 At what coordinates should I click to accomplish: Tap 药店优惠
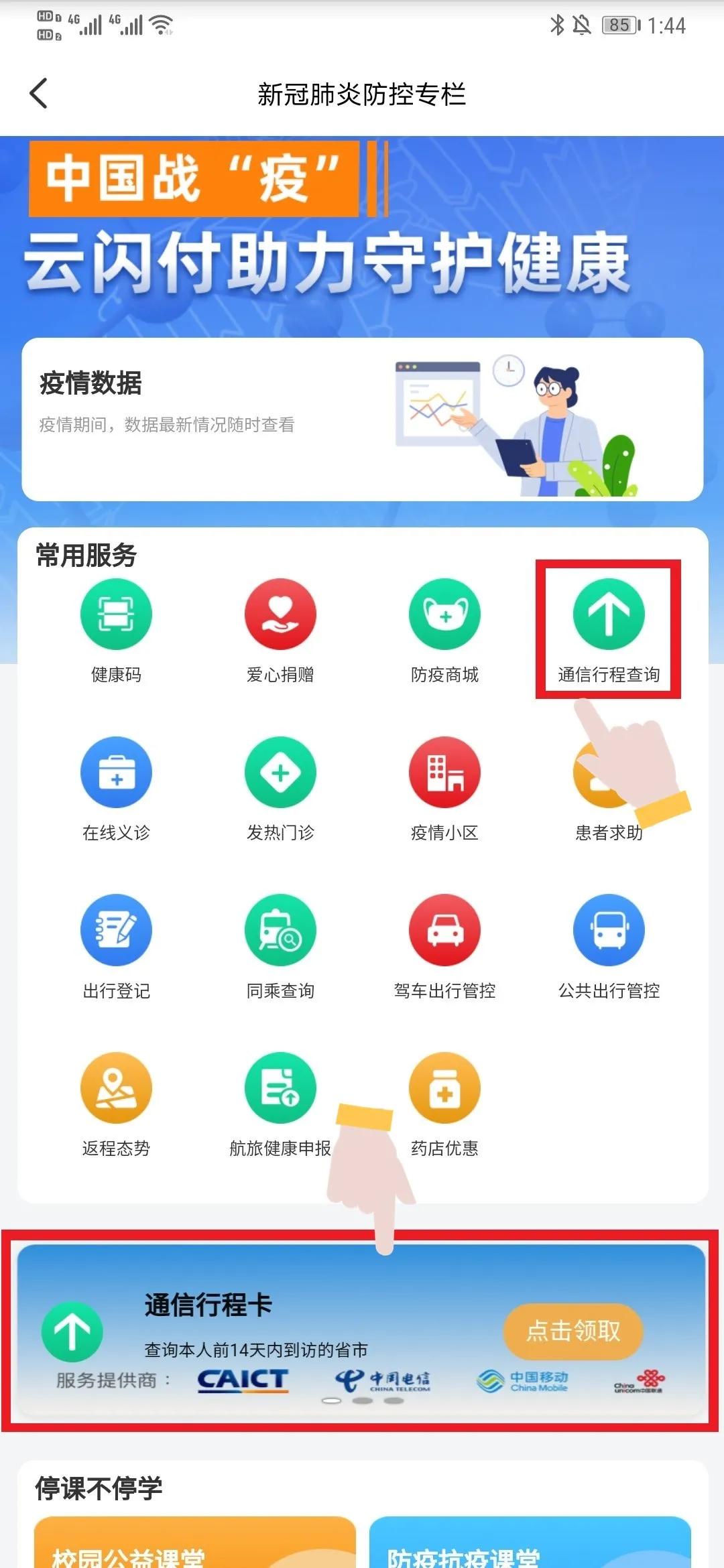click(x=444, y=1089)
